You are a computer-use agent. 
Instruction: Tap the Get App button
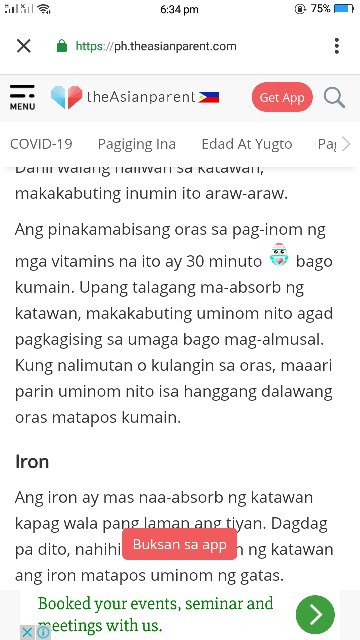tap(282, 97)
